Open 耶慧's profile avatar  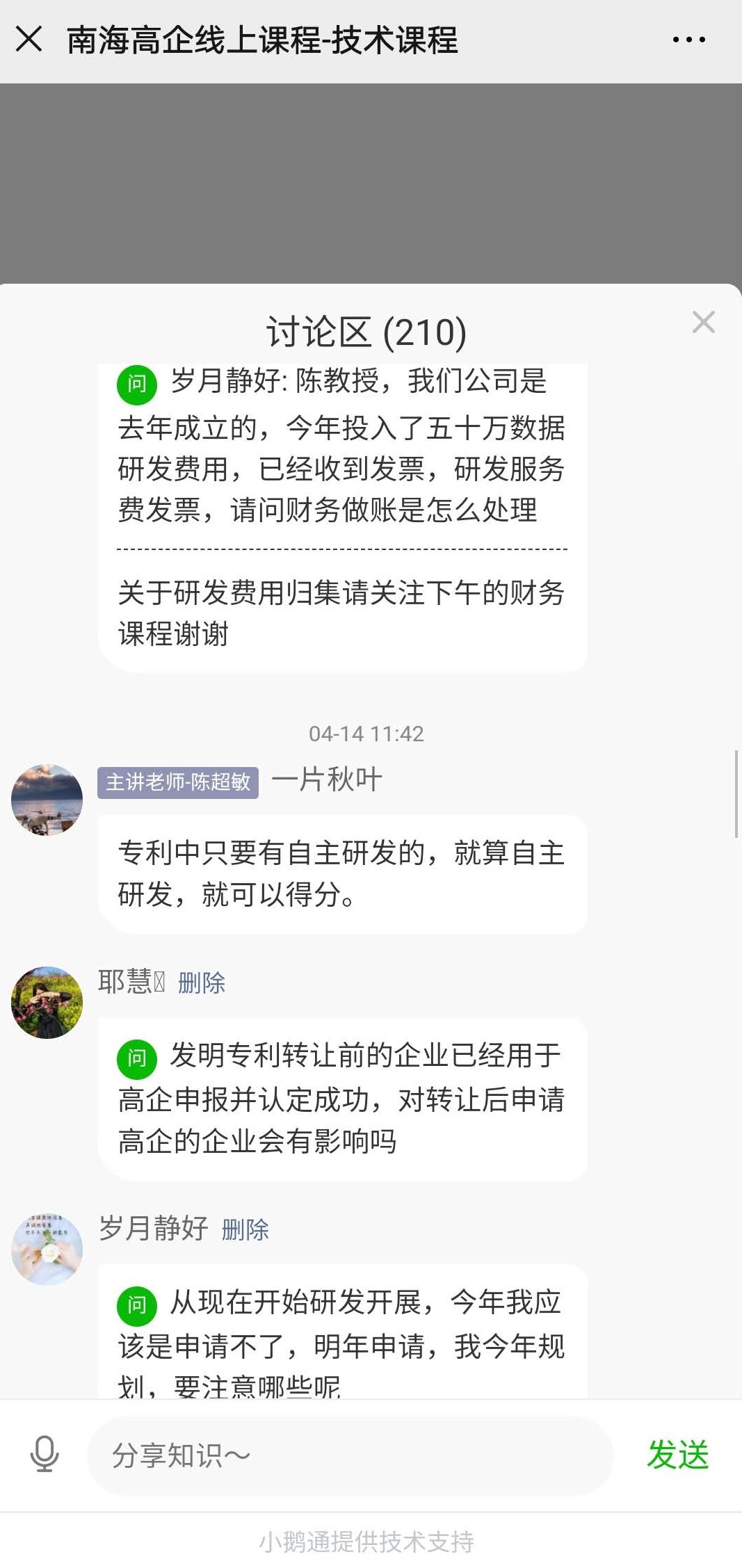(x=47, y=1002)
